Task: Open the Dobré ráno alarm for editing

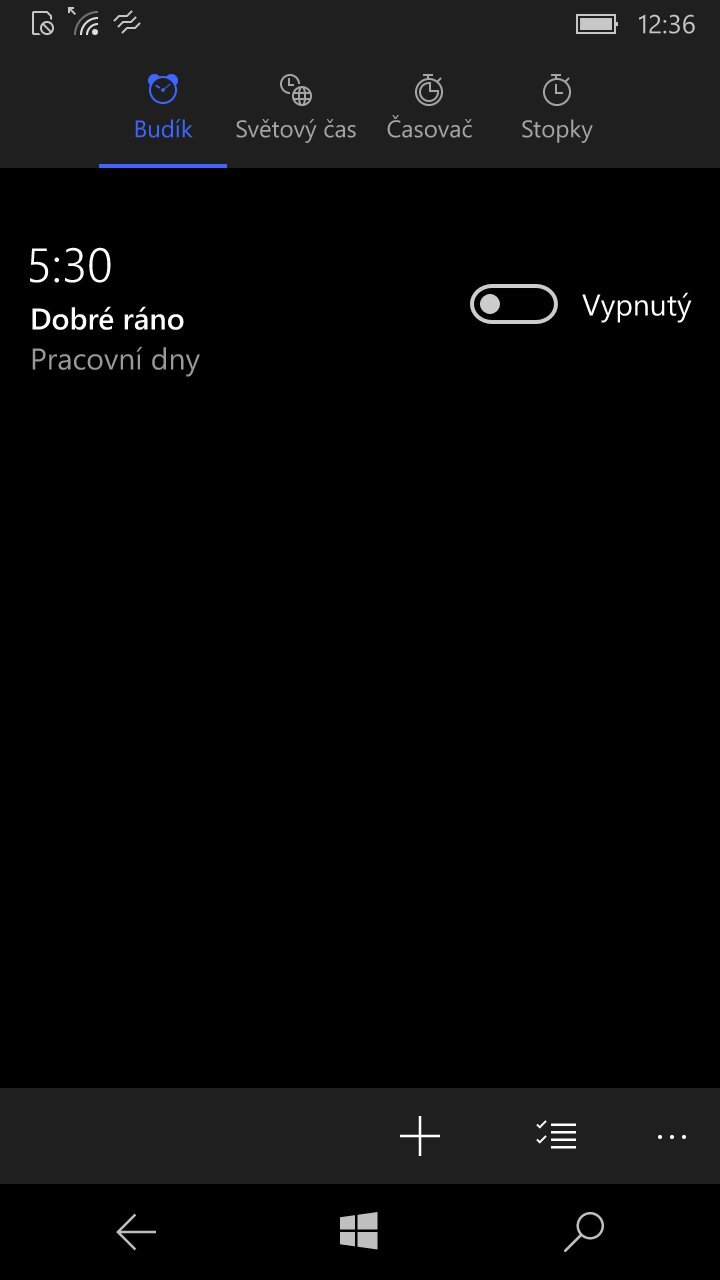Action: [x=107, y=318]
